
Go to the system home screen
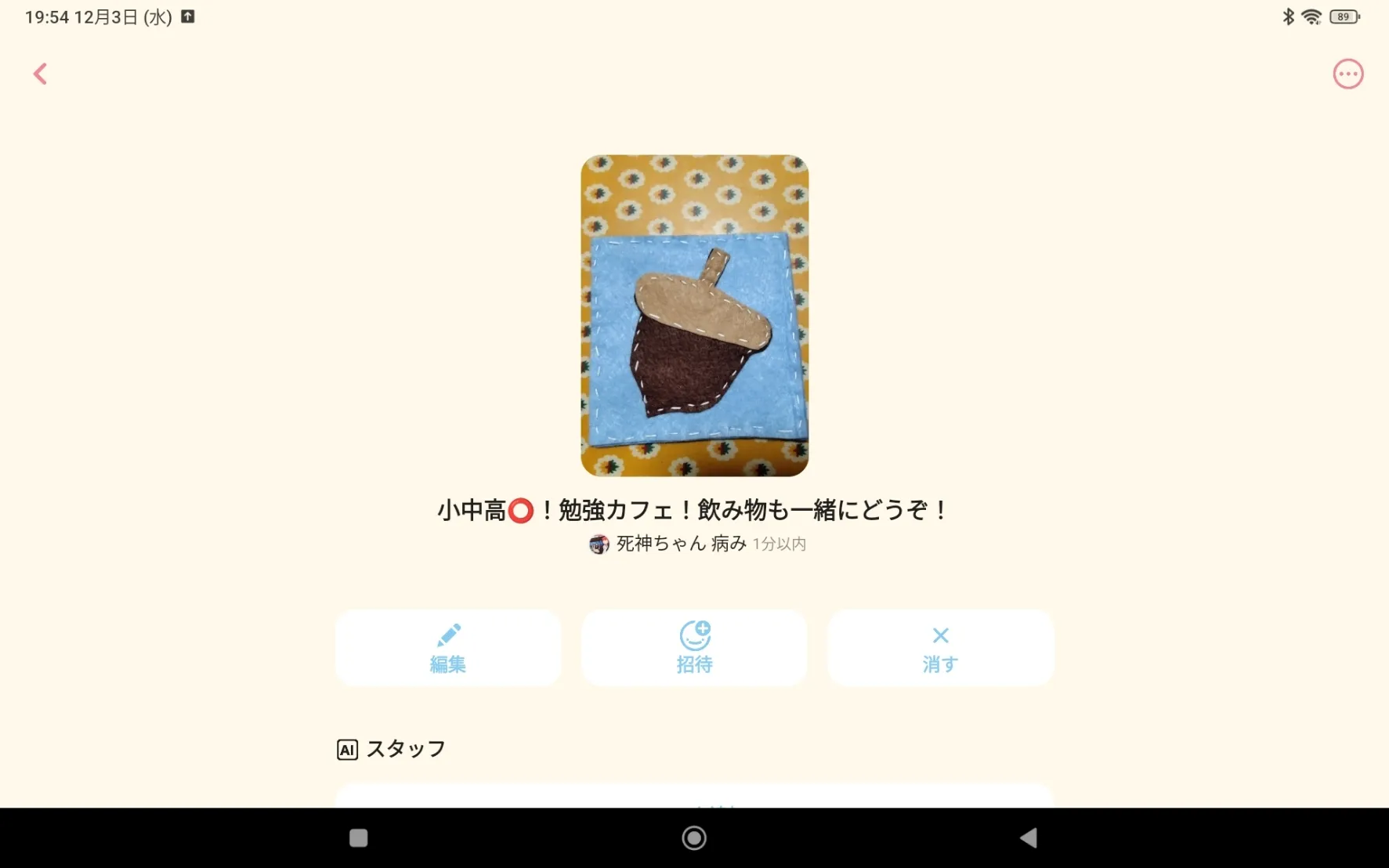coord(694,838)
